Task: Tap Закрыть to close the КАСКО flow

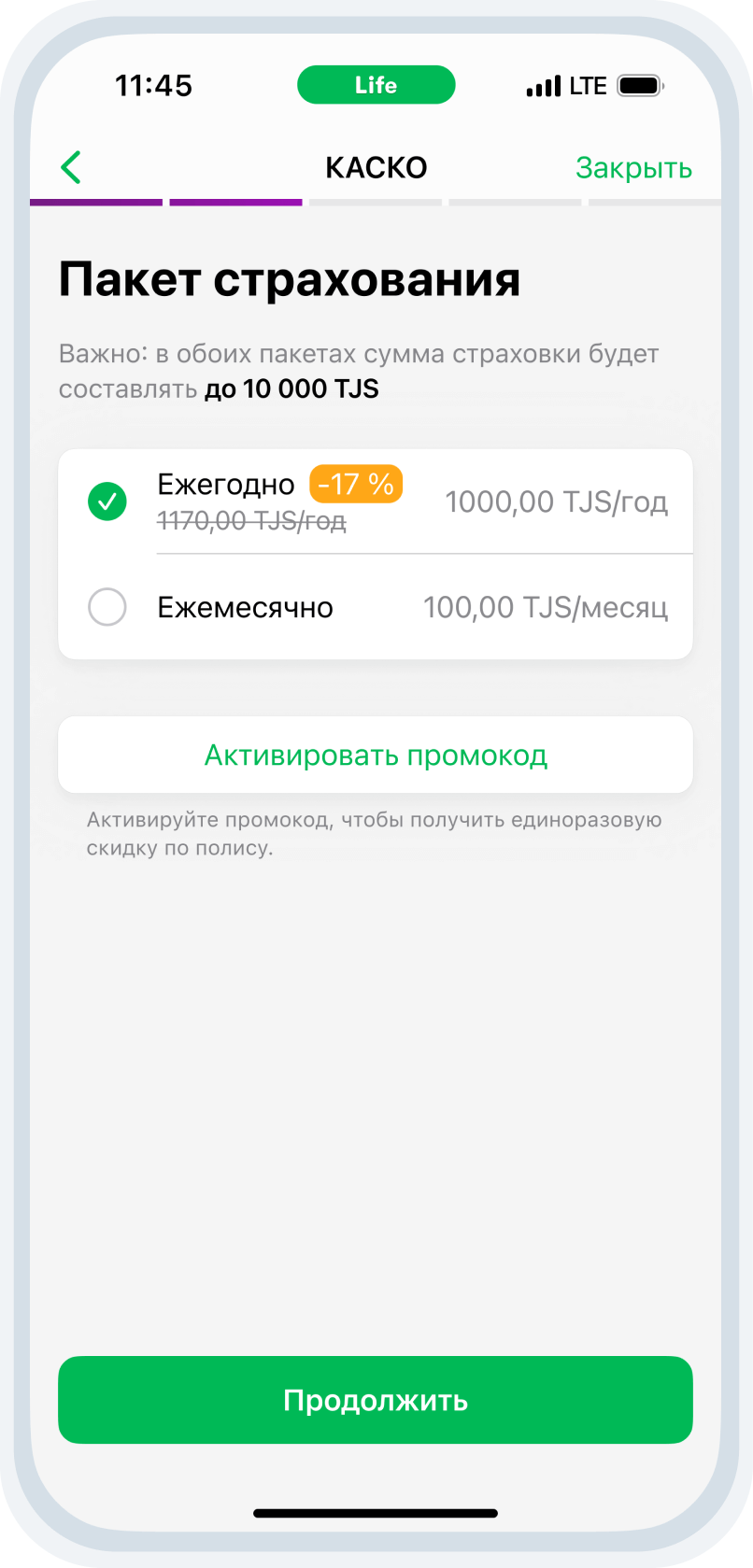Action: 633,168
